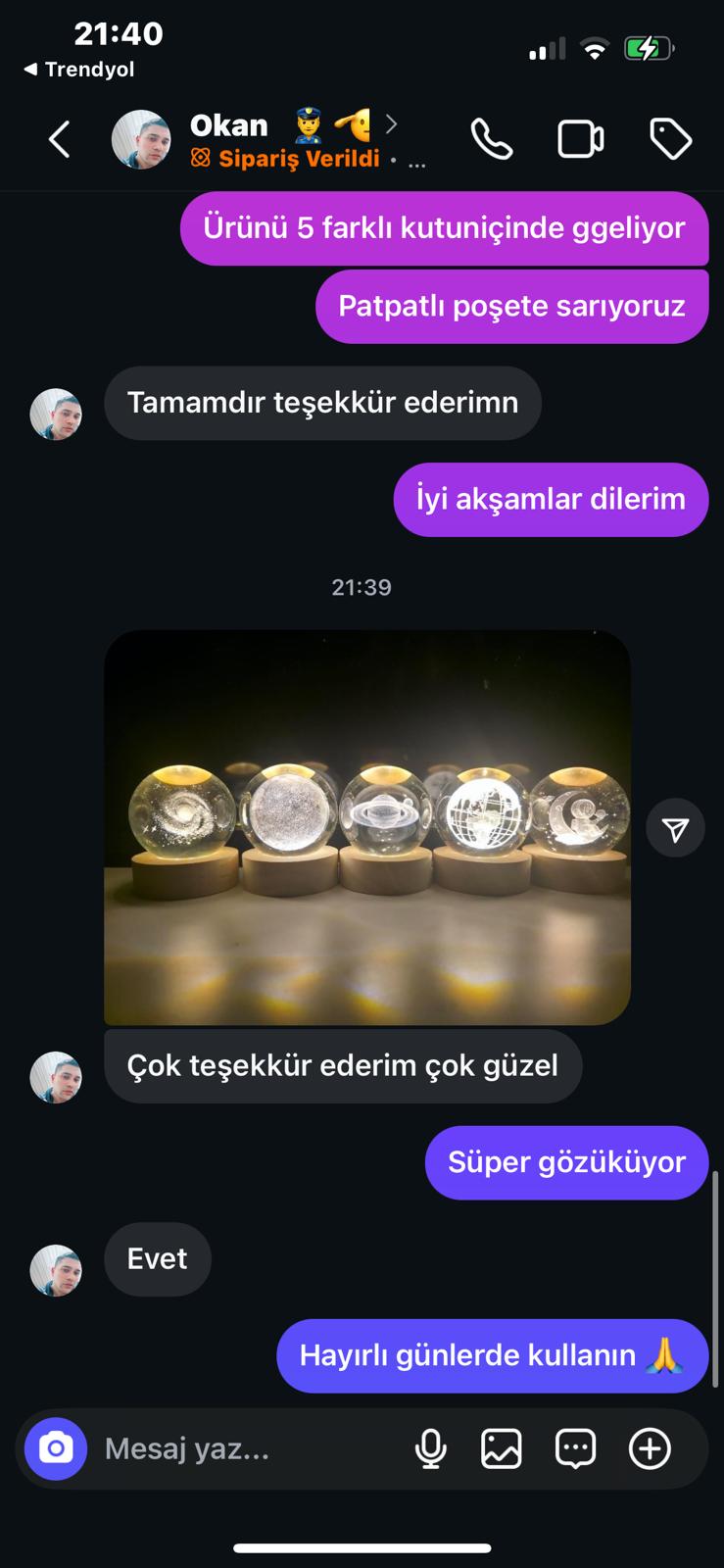Image resolution: width=724 pixels, height=1568 pixels.
Task: Start a video call with Okan
Action: [580, 139]
